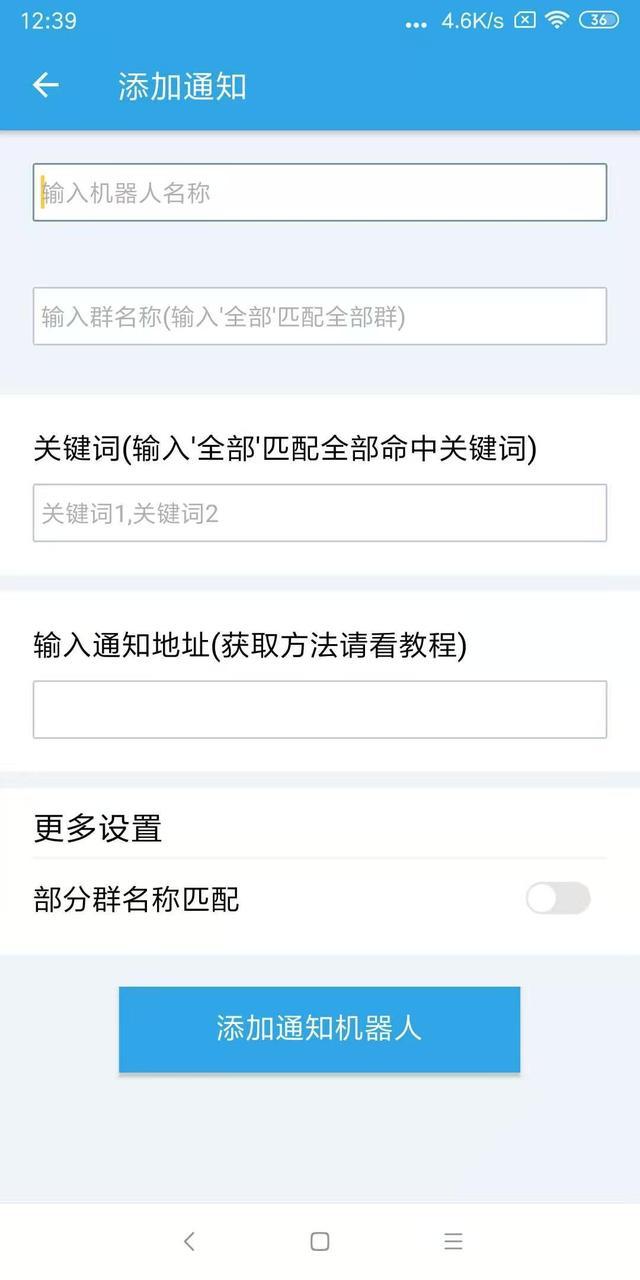The height and width of the screenshot is (1280, 640).
Task: Select the keywords input field
Action: tap(320, 513)
